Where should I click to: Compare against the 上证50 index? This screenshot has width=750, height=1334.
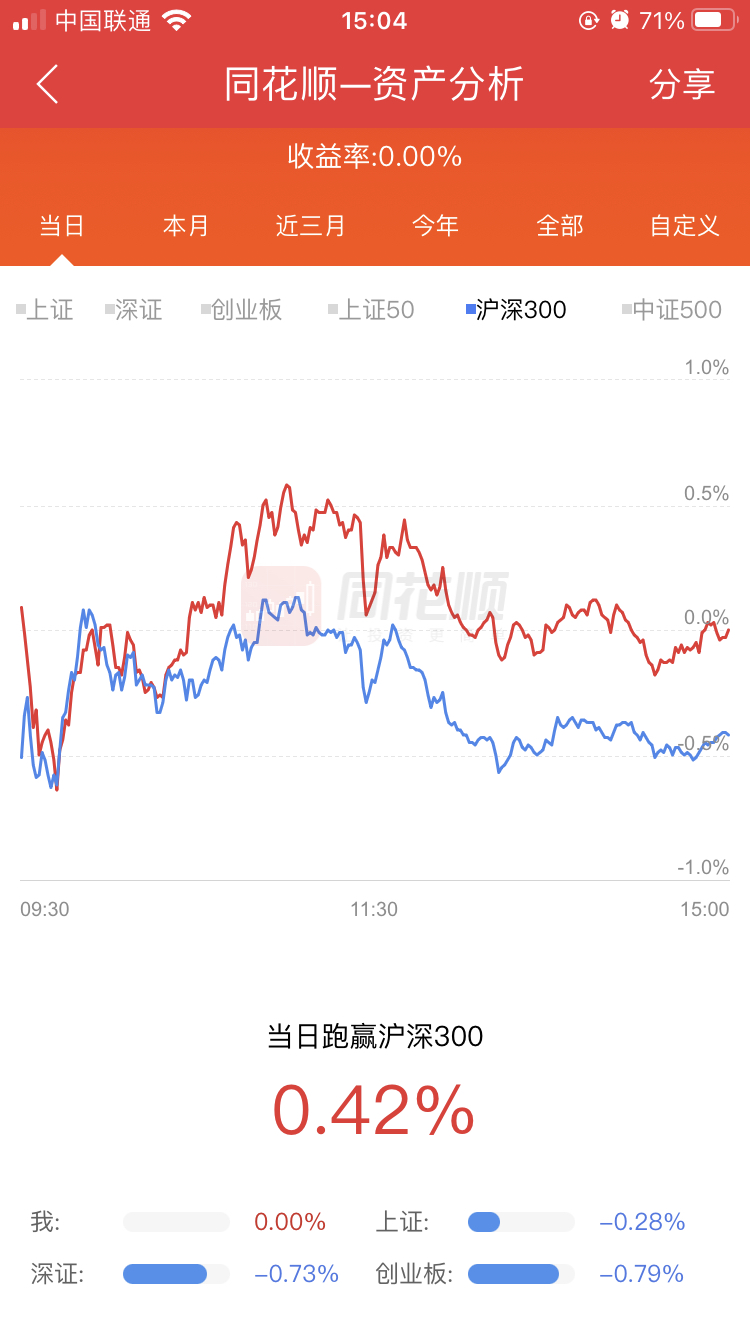click(372, 310)
